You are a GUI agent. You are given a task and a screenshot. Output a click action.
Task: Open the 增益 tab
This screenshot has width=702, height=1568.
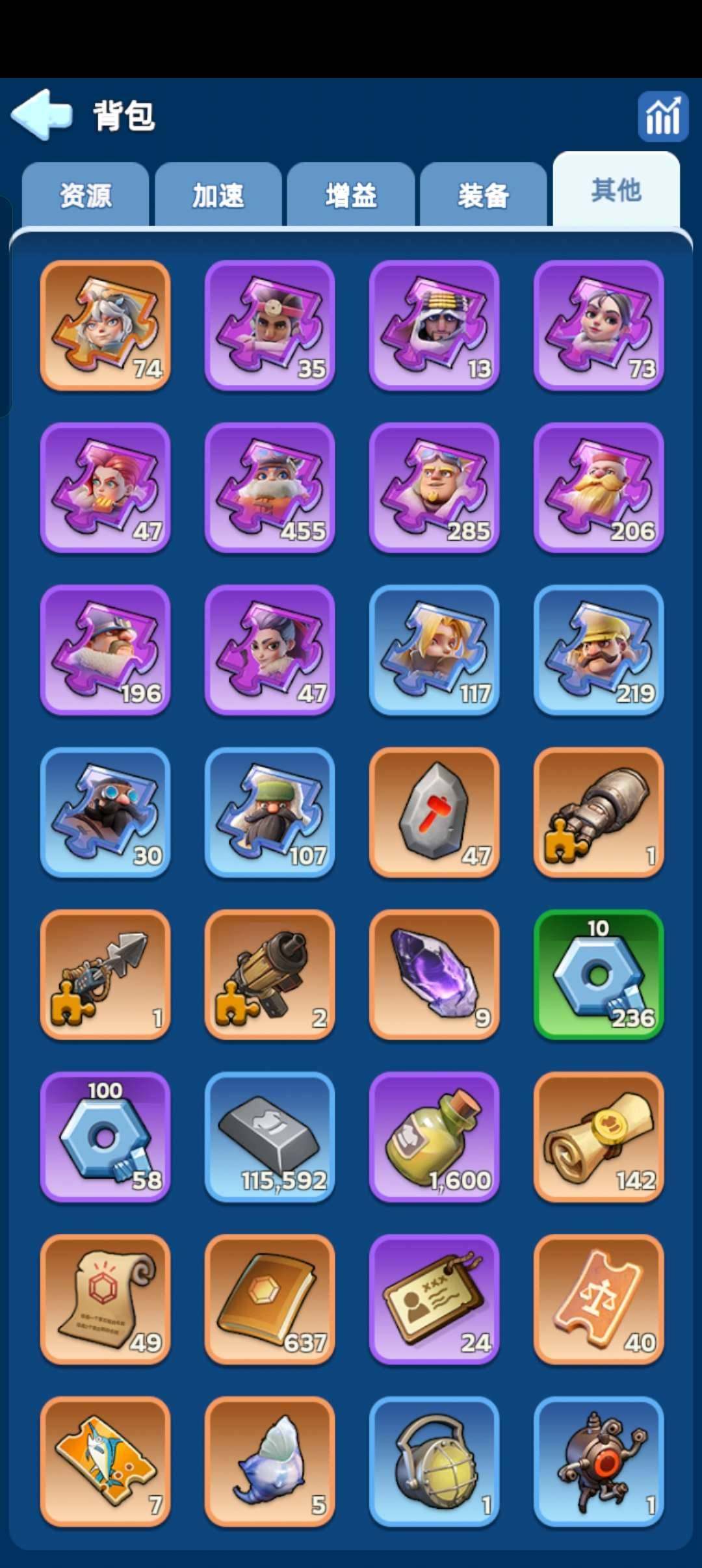click(351, 195)
